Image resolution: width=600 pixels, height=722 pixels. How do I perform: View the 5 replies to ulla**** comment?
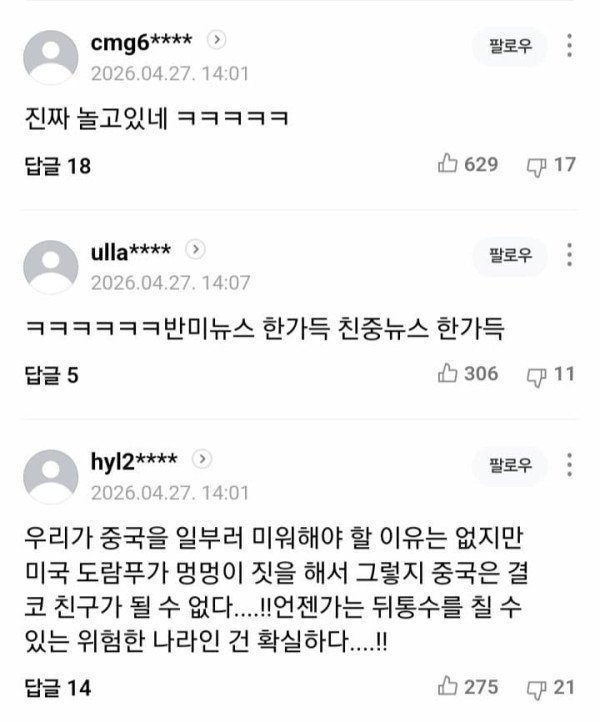(52, 375)
